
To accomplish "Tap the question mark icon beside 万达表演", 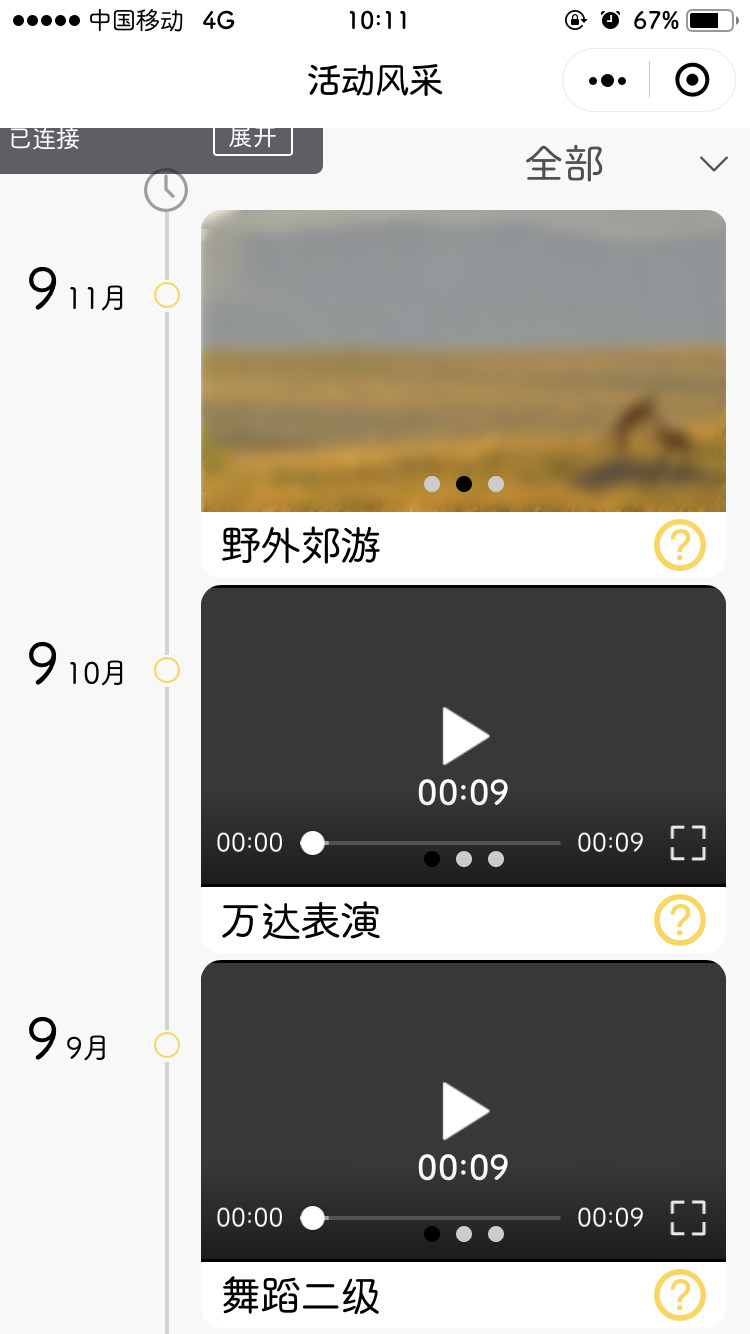I will click(680, 920).
